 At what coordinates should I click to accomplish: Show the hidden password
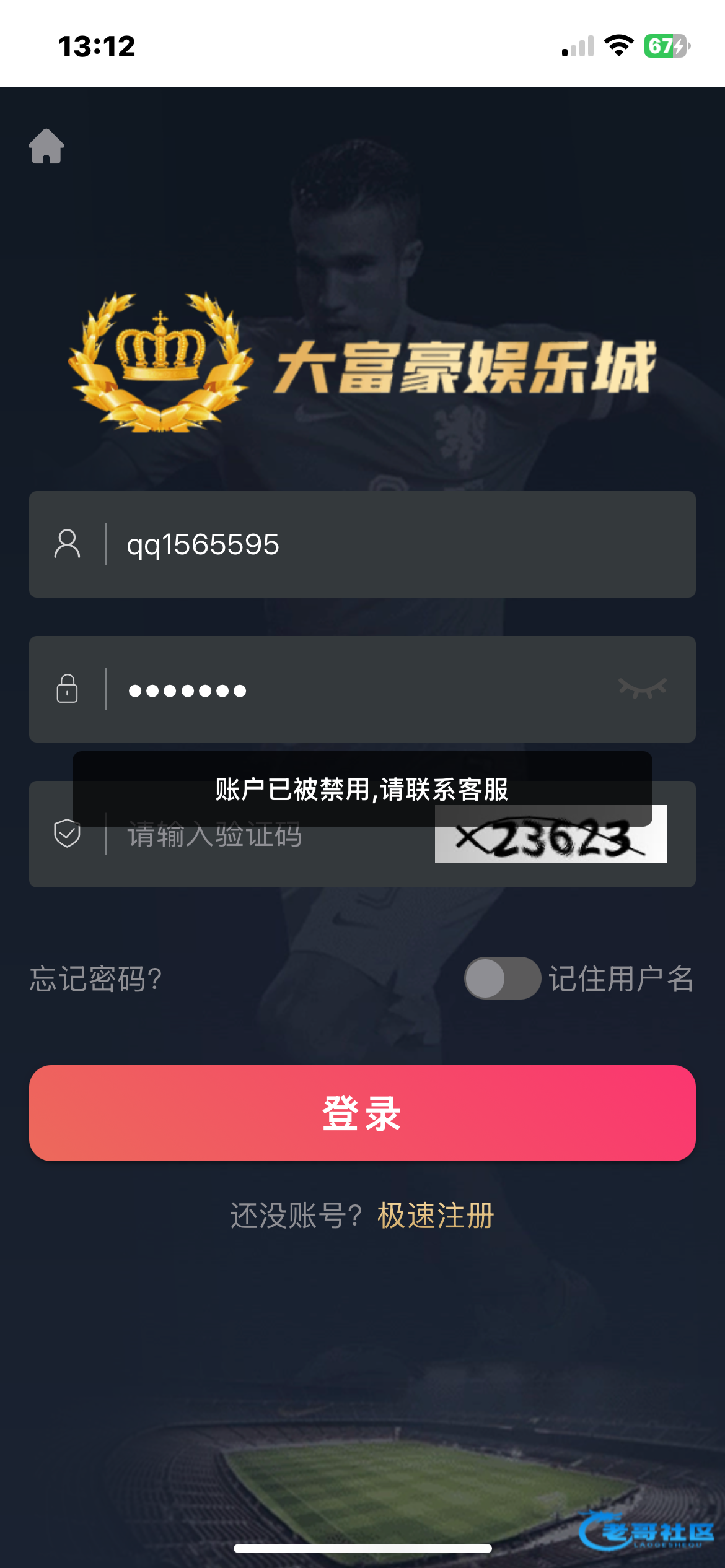click(x=643, y=688)
